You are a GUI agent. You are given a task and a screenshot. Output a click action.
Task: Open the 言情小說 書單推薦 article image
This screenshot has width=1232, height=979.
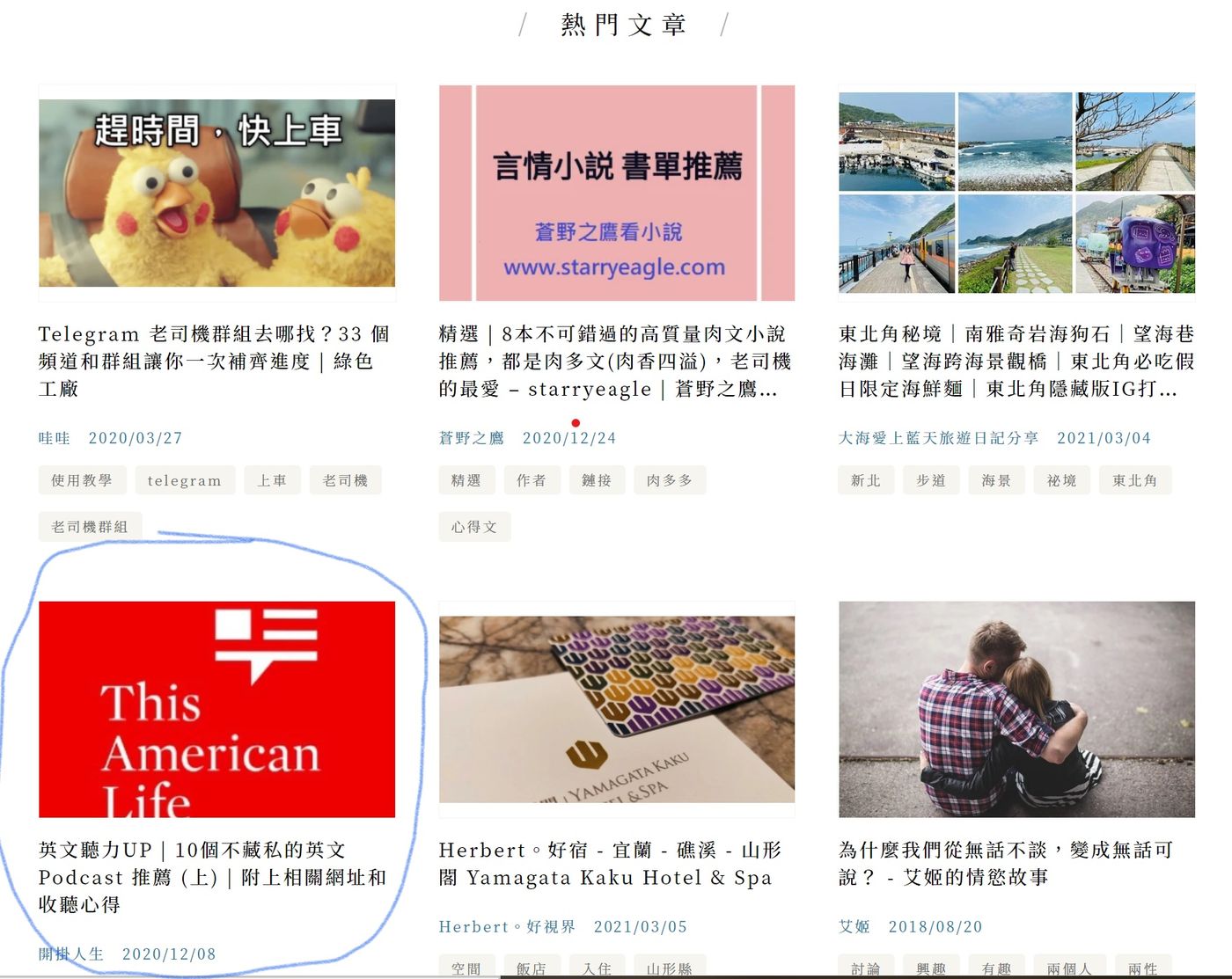[x=616, y=193]
